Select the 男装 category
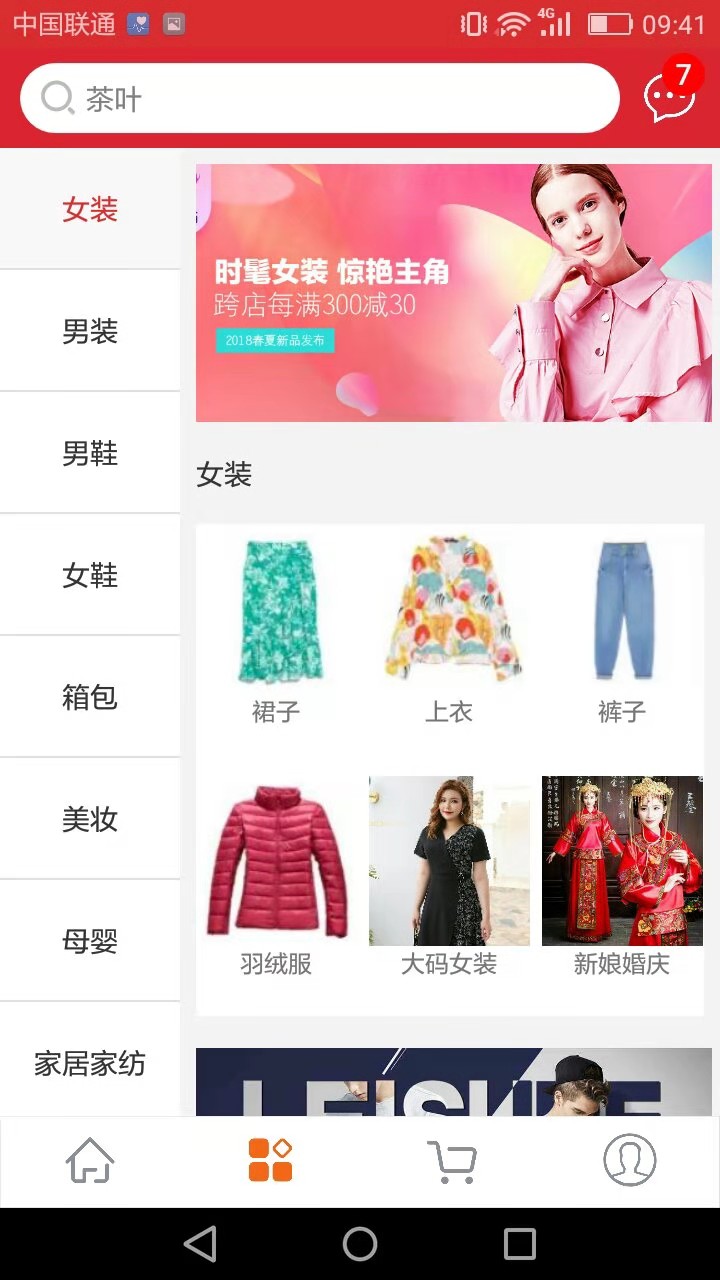Viewport: 720px width, 1280px height. point(90,331)
